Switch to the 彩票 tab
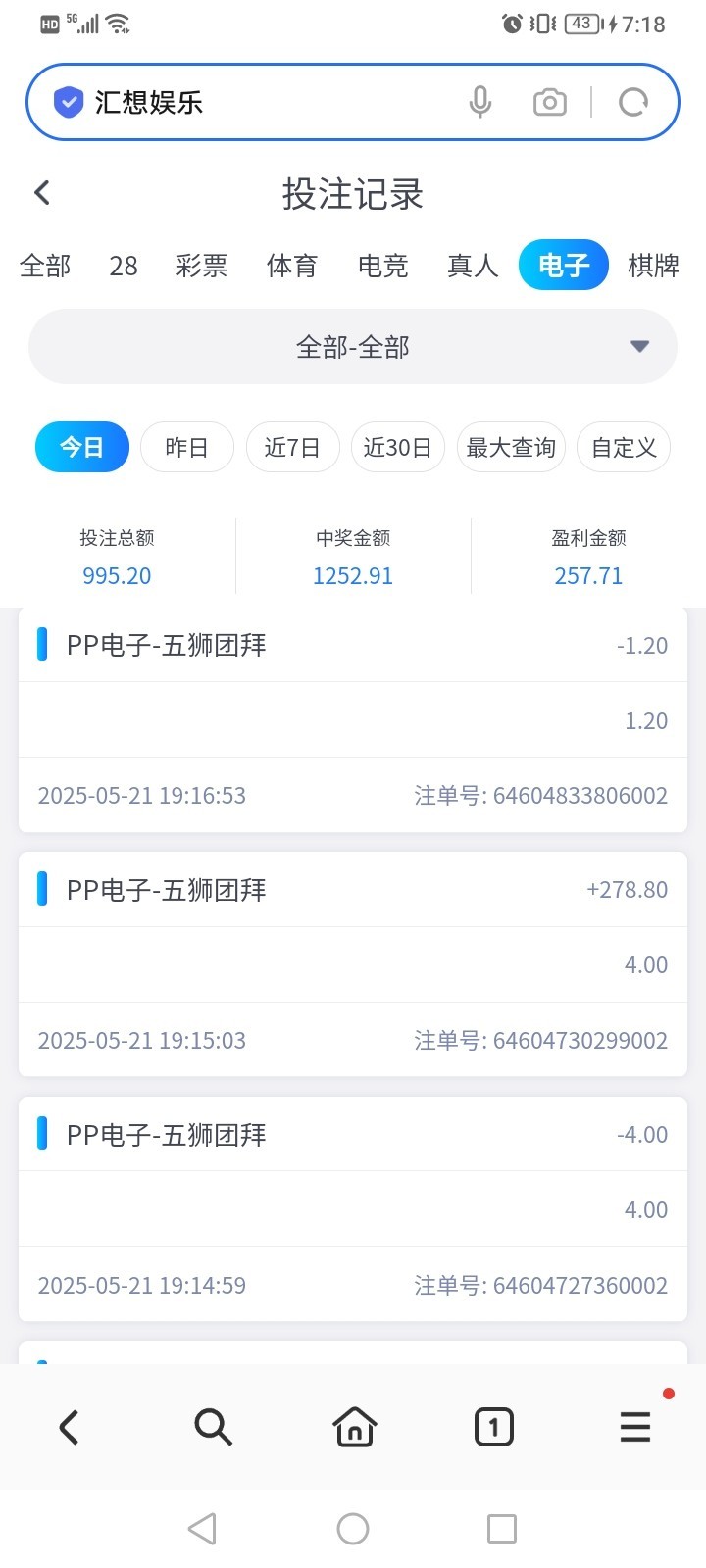Screen dimensions: 706x1568 (x=202, y=266)
